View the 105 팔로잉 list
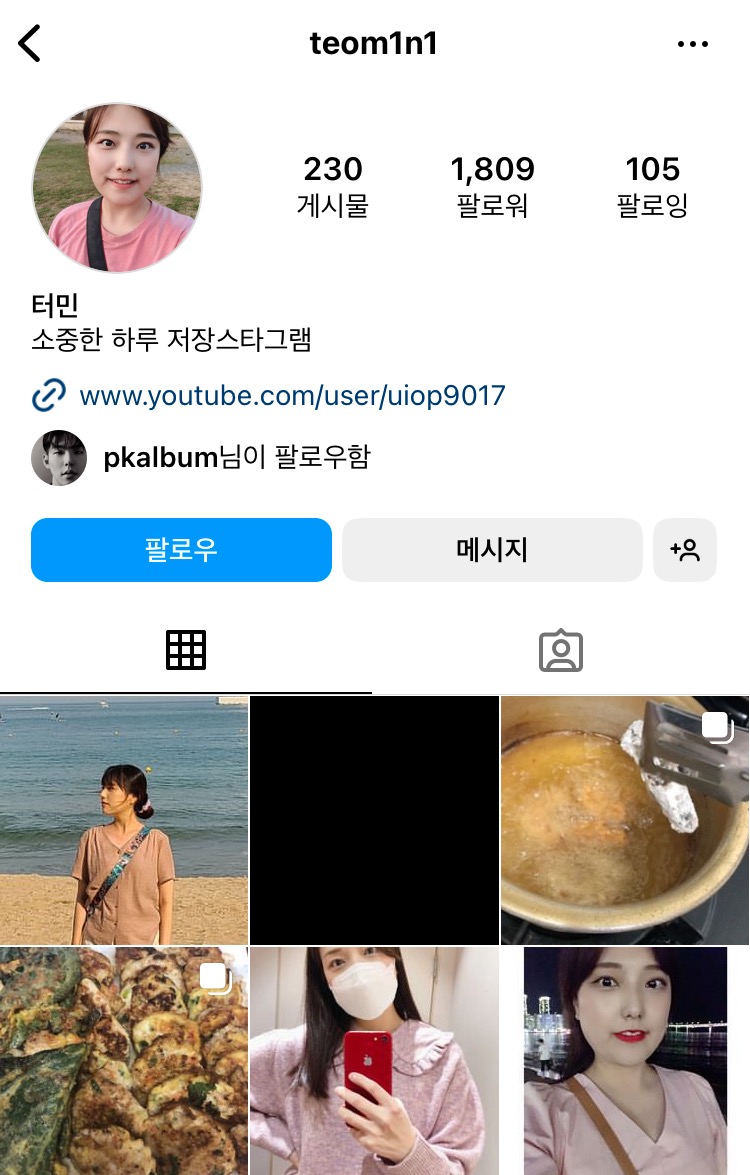The width and height of the screenshot is (750, 1175). click(652, 186)
